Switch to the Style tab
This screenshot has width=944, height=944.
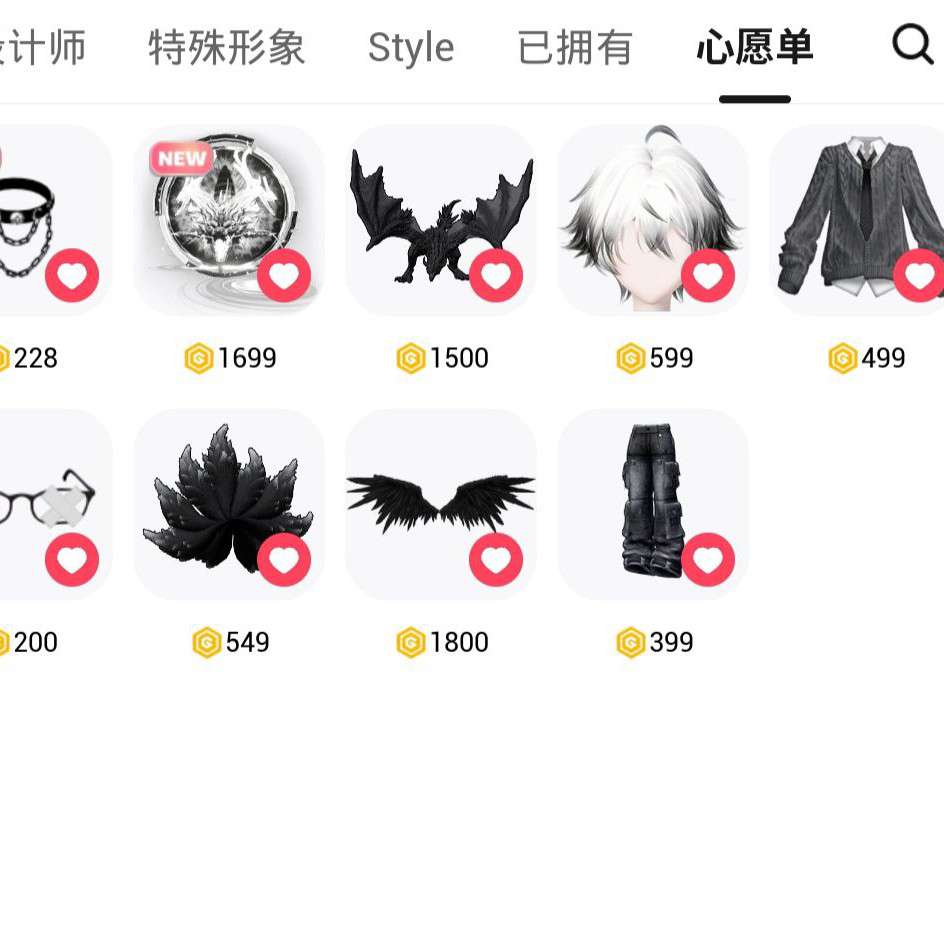coord(410,47)
